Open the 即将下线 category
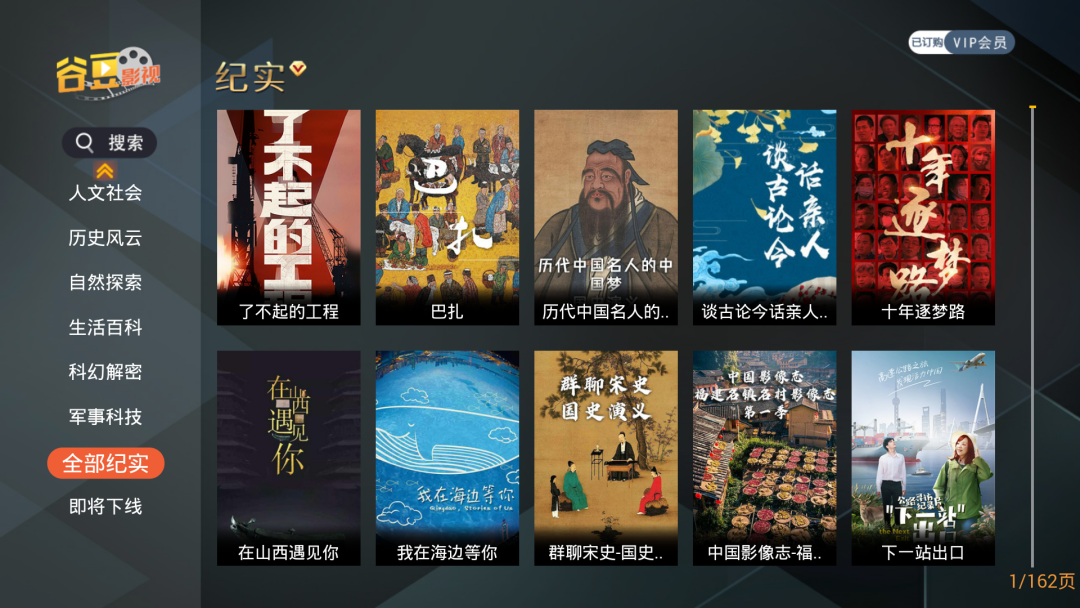Screen dimensions: 1080x608 [105, 507]
